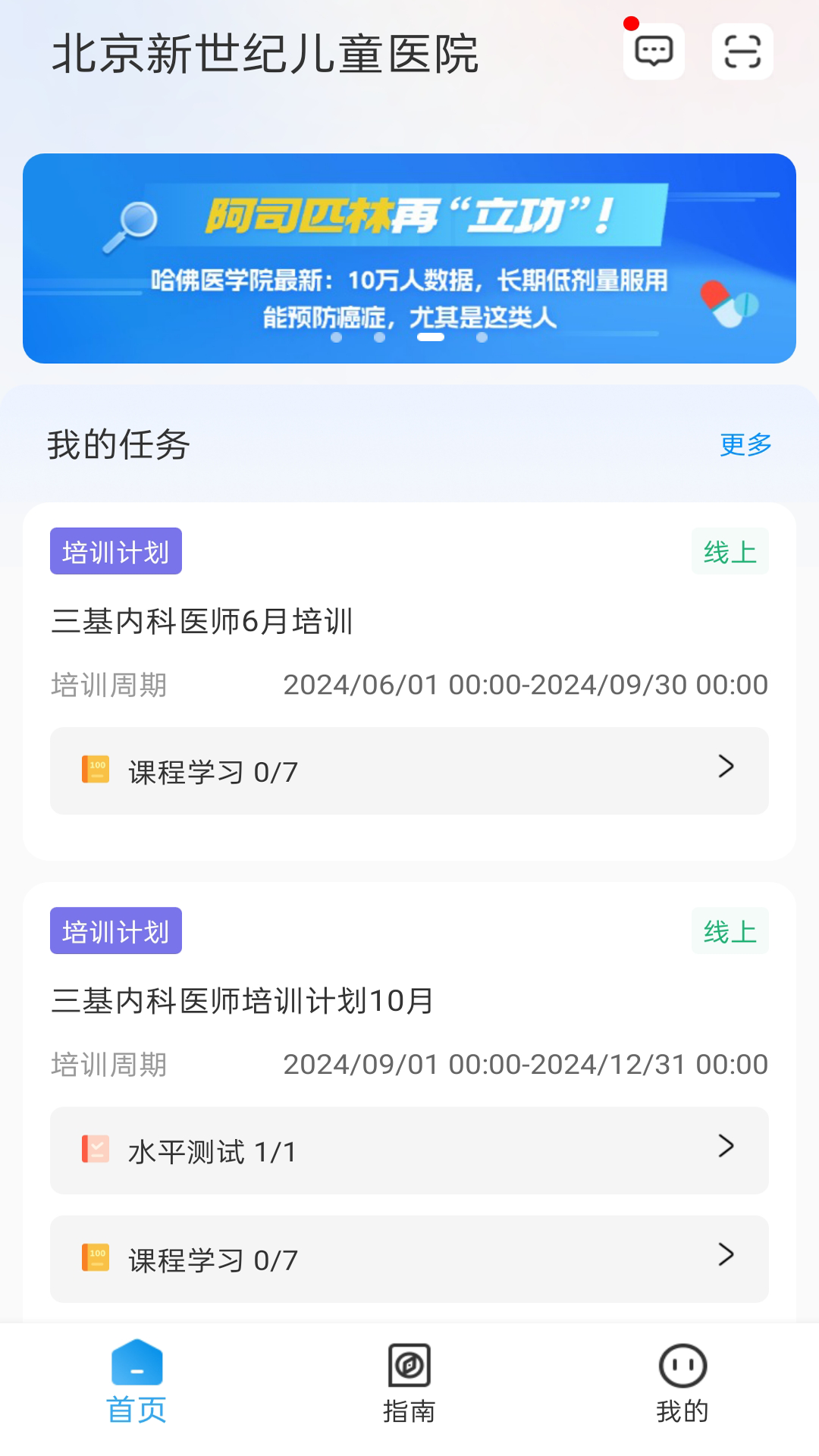Viewport: 819px width, 1456px height.
Task: Open 更多 to view all tasks
Action: pos(745,445)
